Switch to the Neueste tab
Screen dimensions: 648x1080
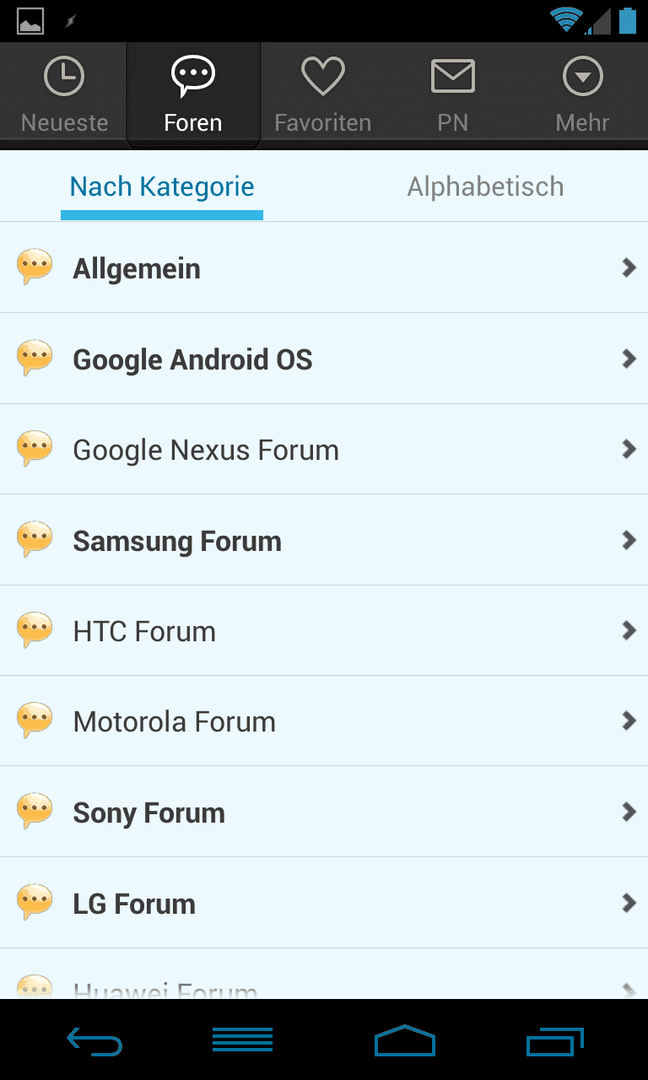click(64, 95)
